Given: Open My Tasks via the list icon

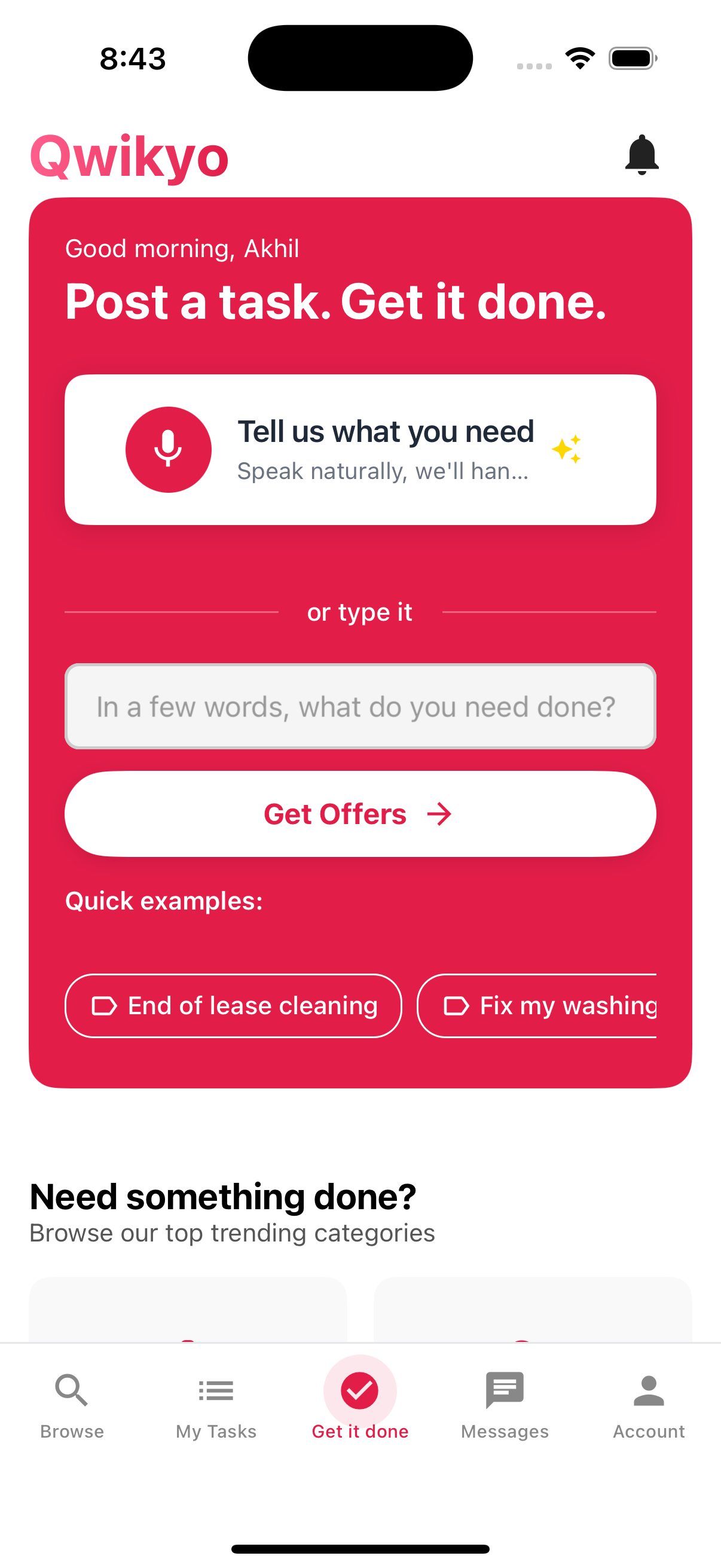Looking at the screenshot, I should 216,1392.
